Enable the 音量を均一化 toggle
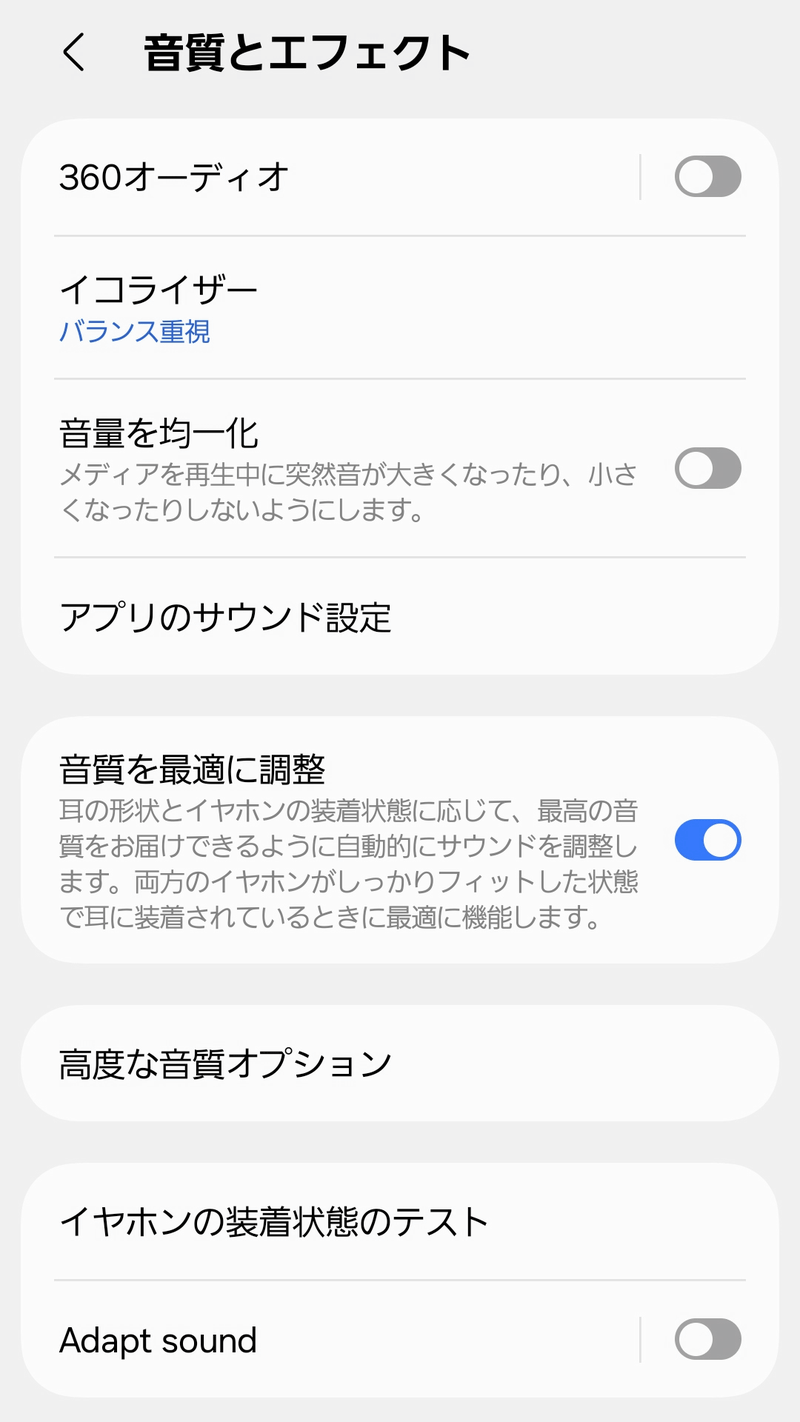800x1422 pixels. click(x=707, y=468)
